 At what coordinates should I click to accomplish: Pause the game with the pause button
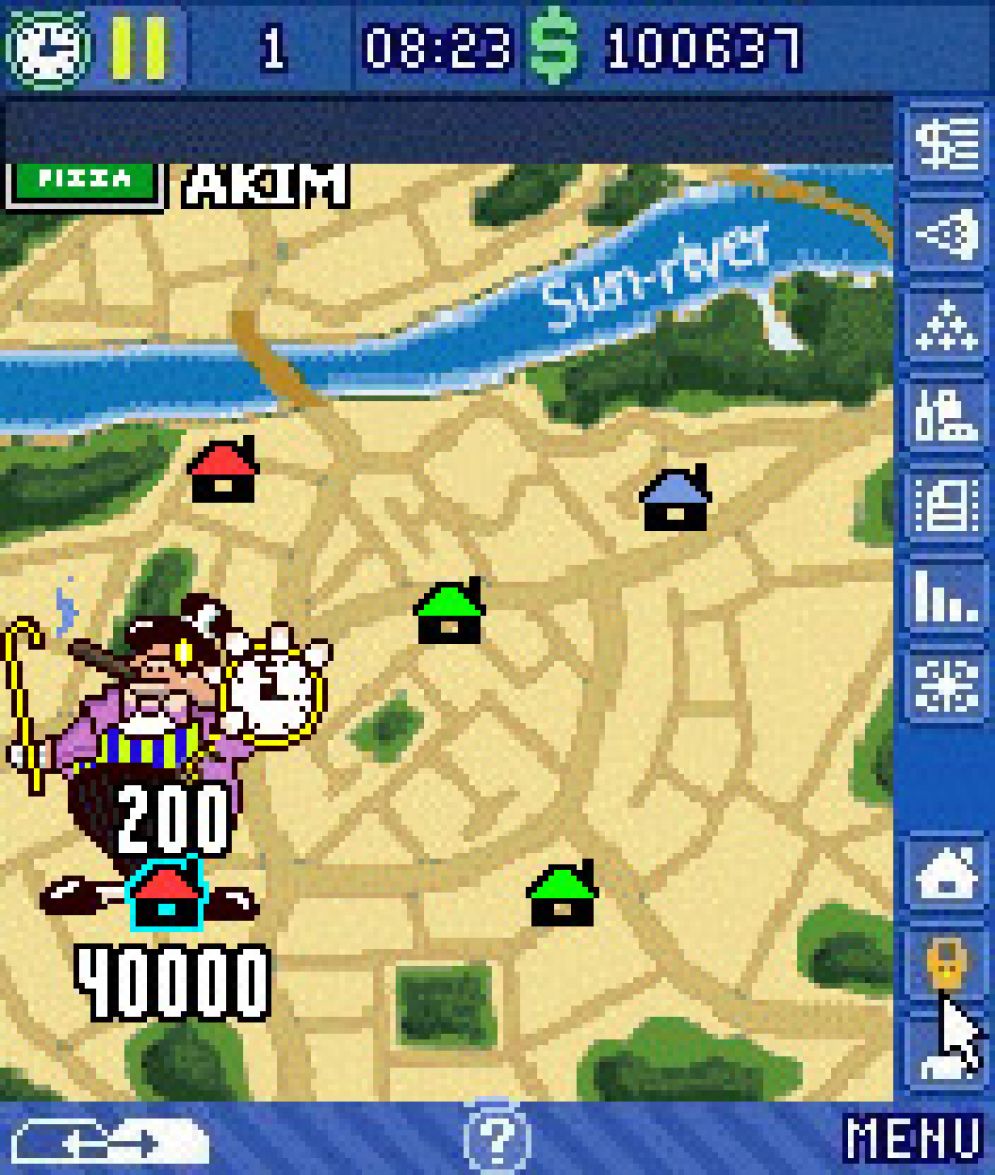138,47
